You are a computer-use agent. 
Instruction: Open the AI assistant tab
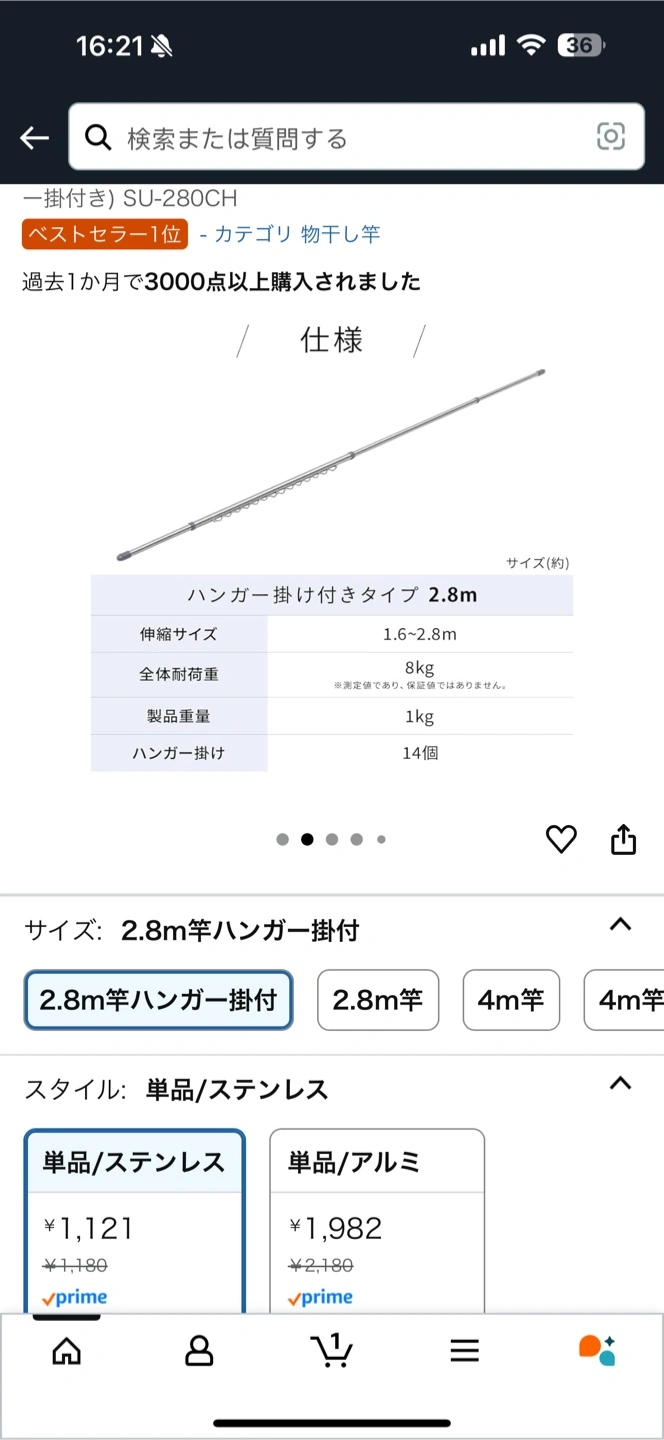[597, 1351]
